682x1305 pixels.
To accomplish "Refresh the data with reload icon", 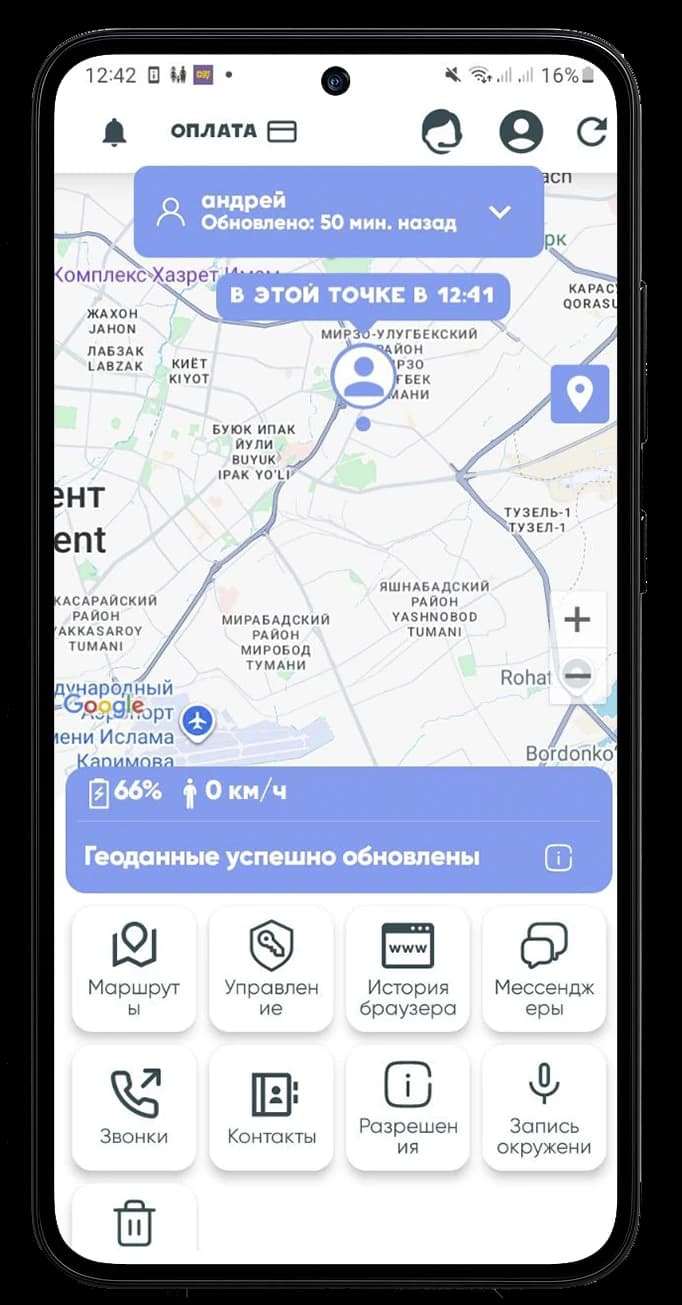I will [x=592, y=131].
